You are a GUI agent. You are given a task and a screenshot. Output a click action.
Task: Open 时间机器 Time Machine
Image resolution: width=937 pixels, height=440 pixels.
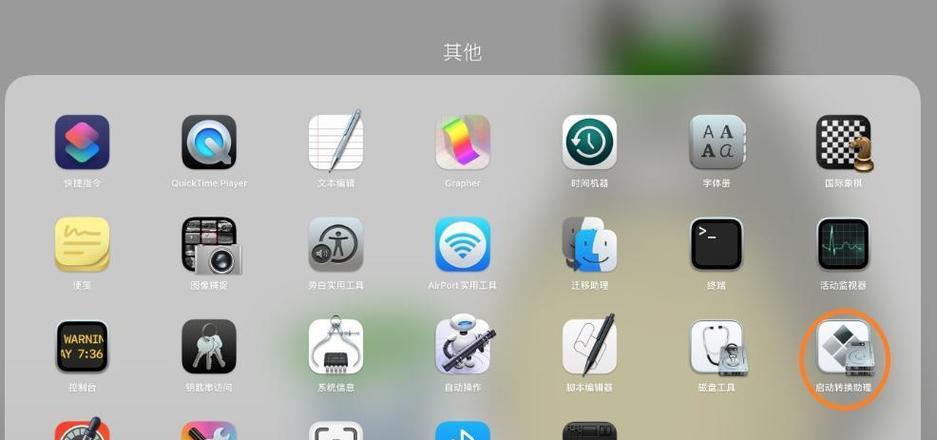tap(589, 143)
